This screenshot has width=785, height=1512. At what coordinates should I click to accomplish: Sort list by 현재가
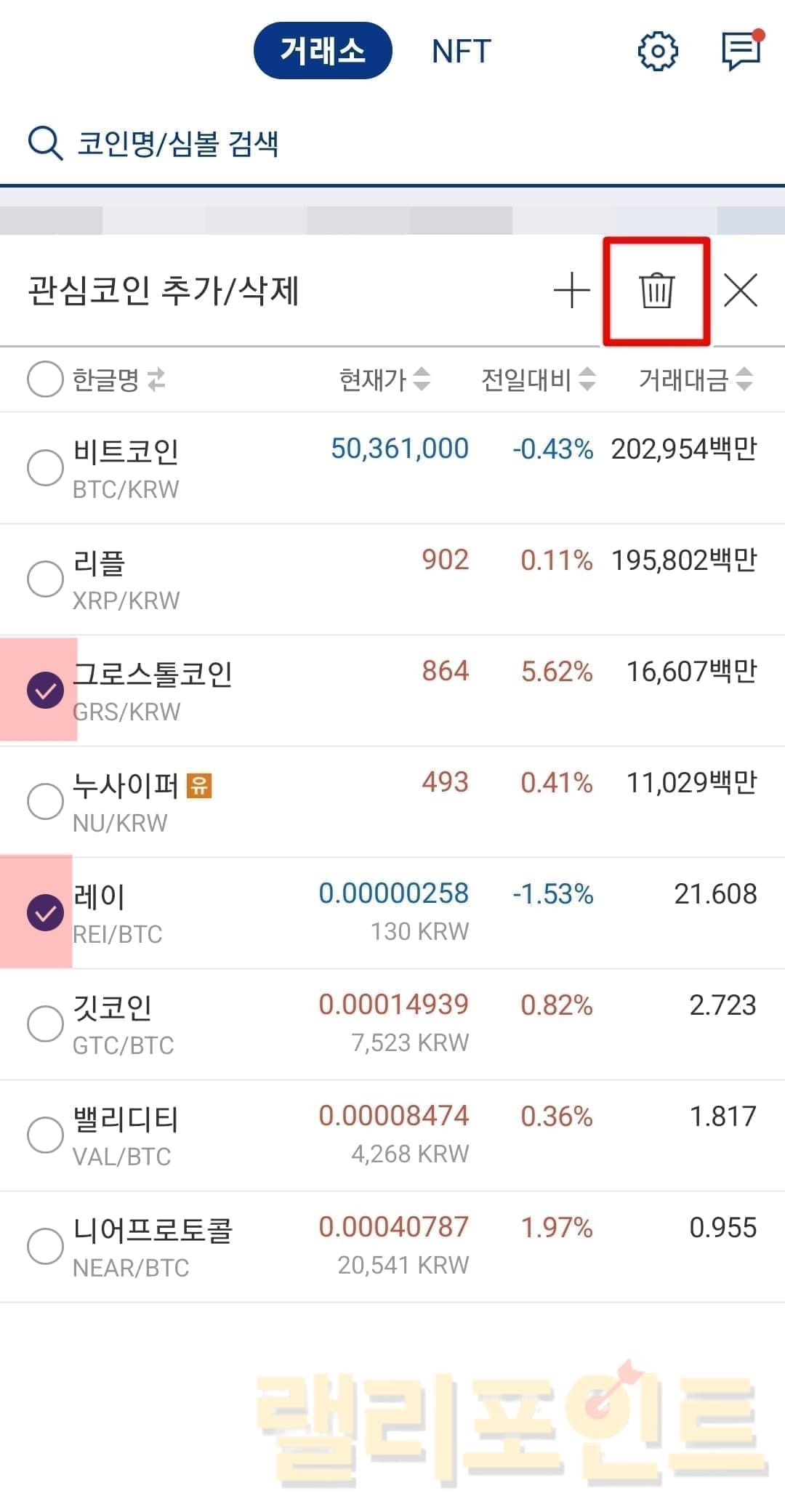[385, 379]
